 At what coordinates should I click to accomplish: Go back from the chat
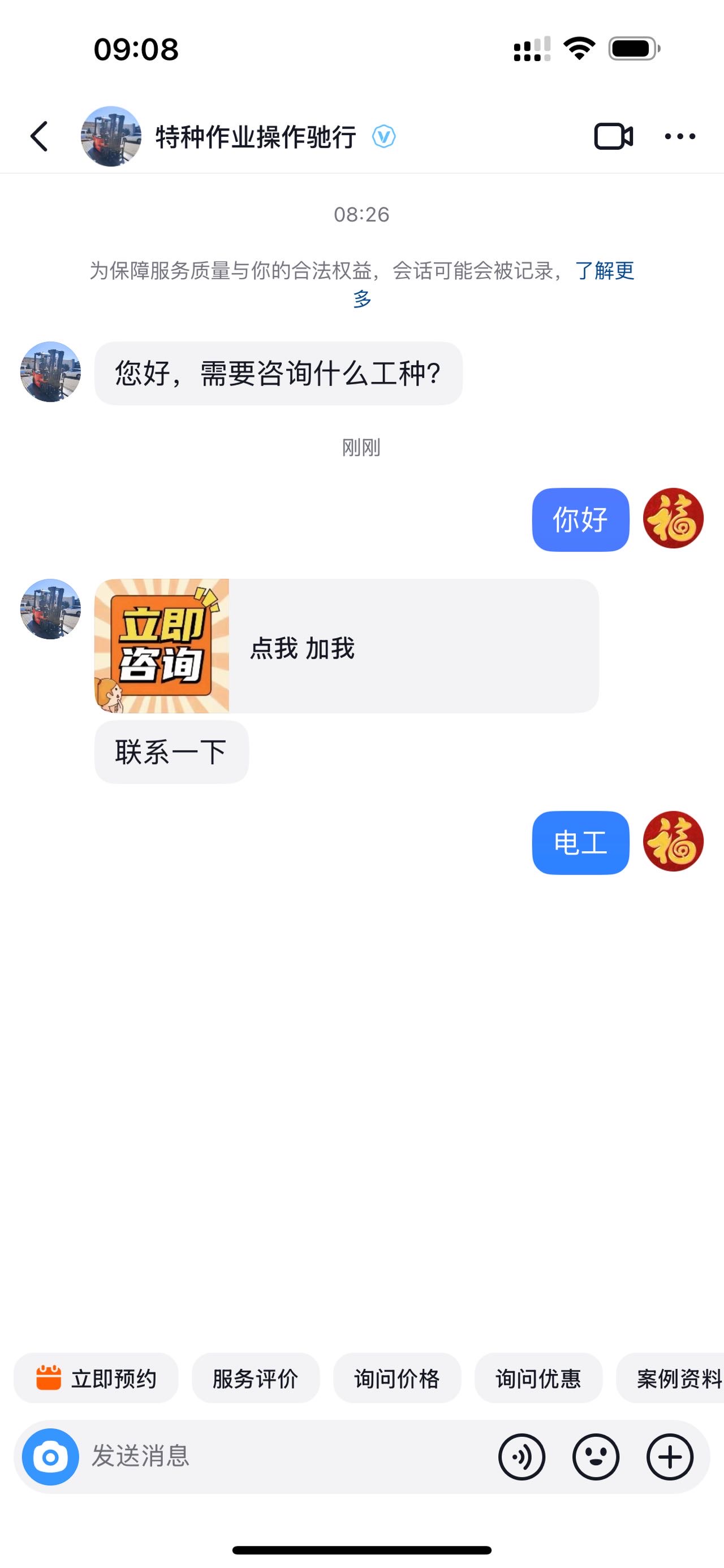39,136
